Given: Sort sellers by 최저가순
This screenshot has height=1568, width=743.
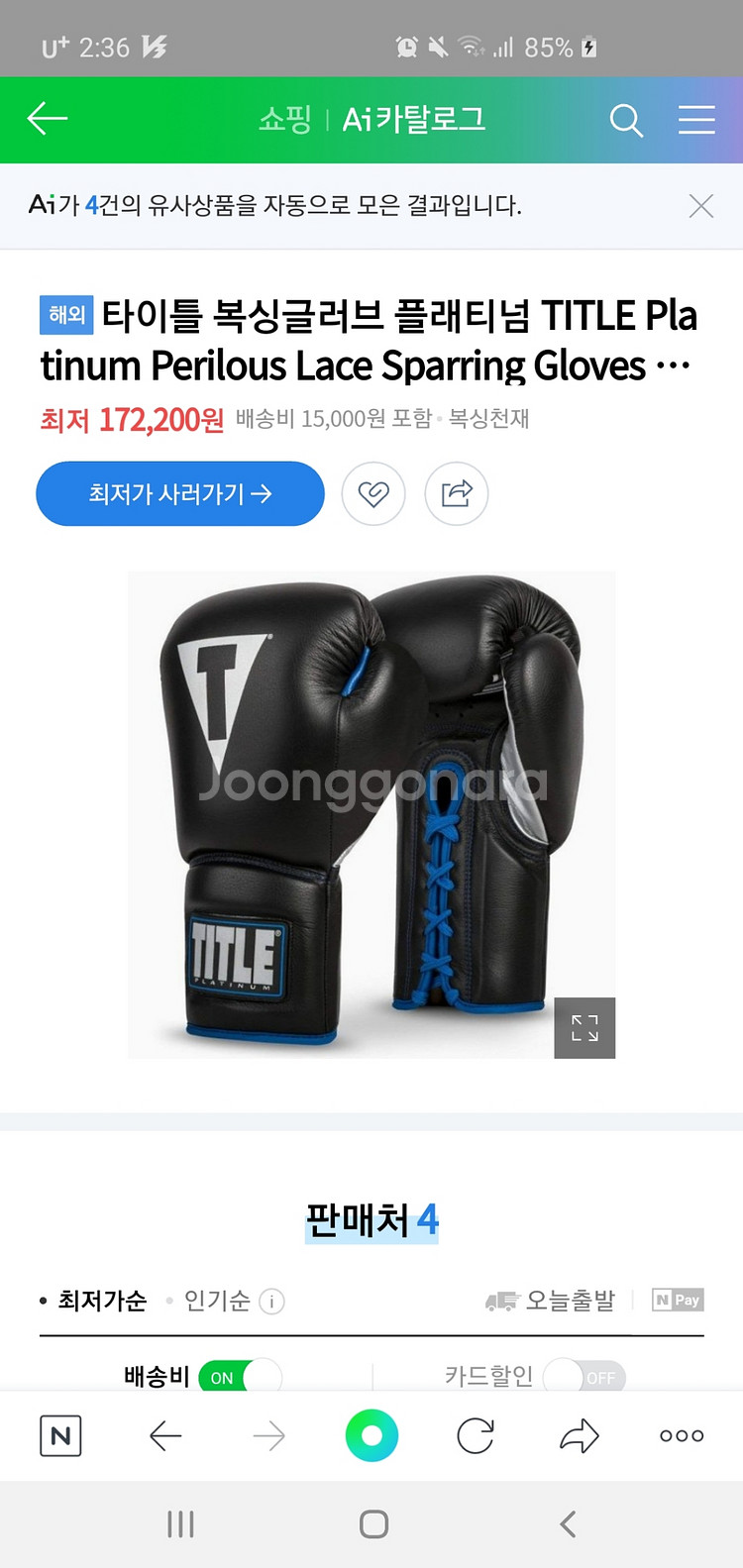Looking at the screenshot, I should pos(102,1301).
